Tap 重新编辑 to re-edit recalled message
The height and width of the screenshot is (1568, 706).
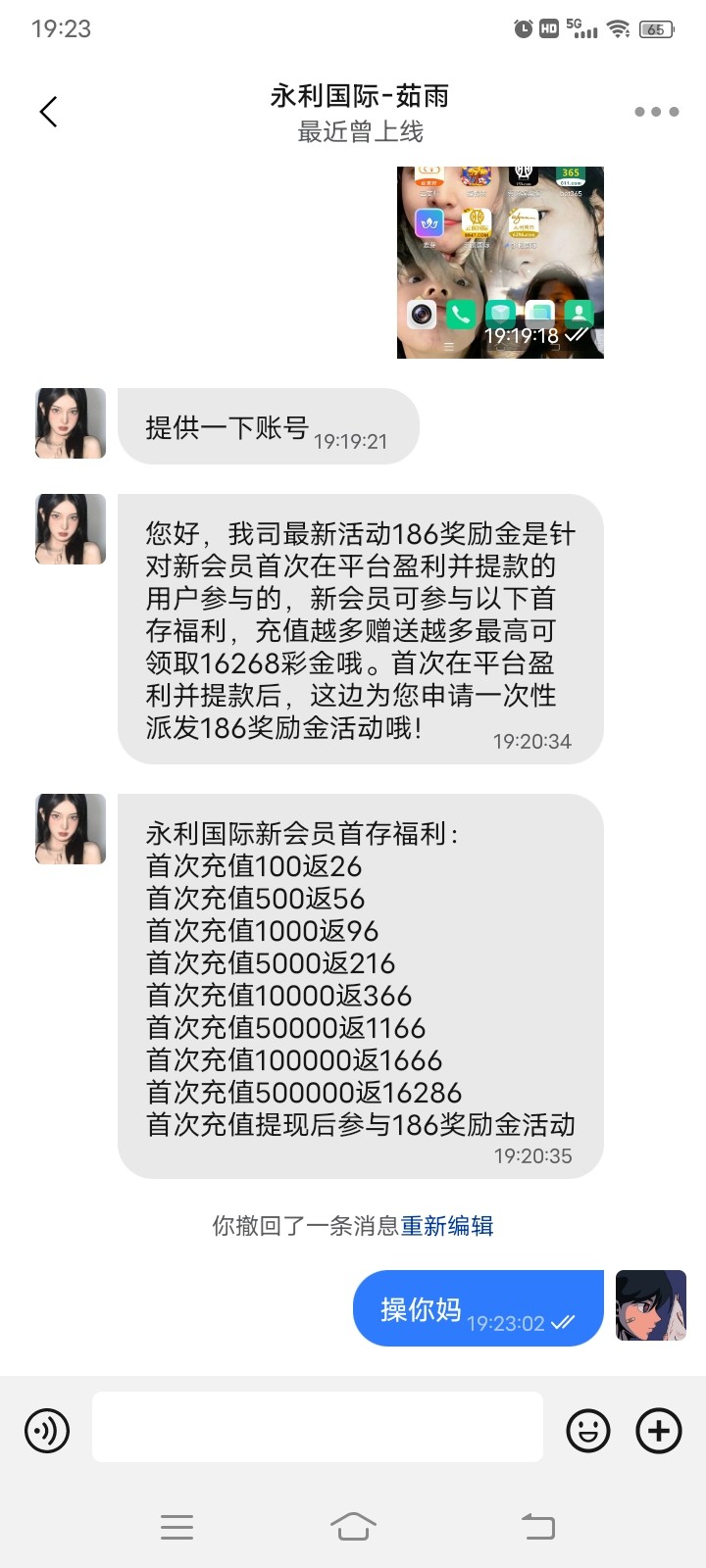point(450,1226)
